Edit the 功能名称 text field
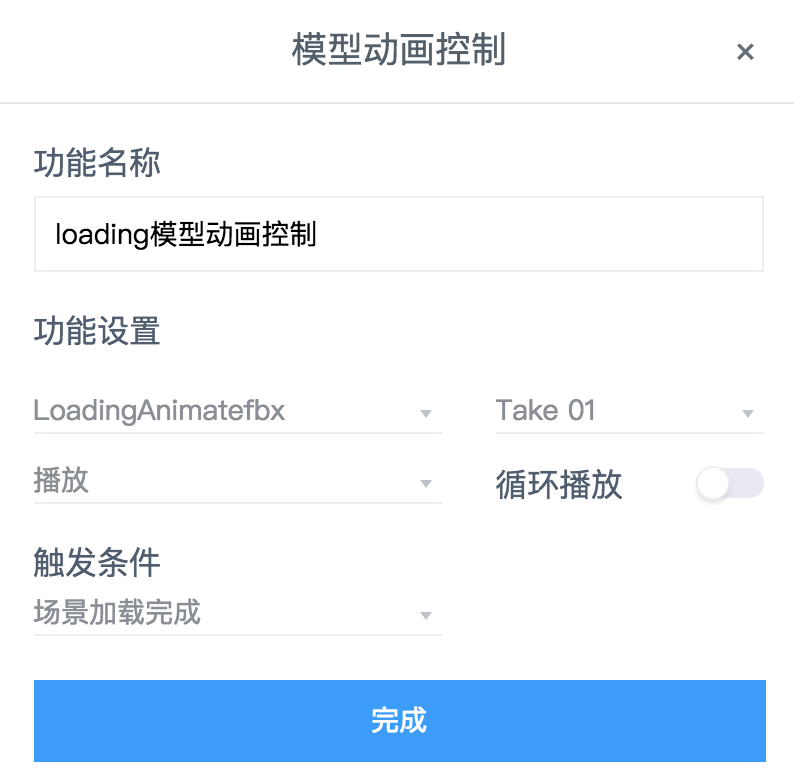Viewport: 794px width, 782px height. (398, 234)
